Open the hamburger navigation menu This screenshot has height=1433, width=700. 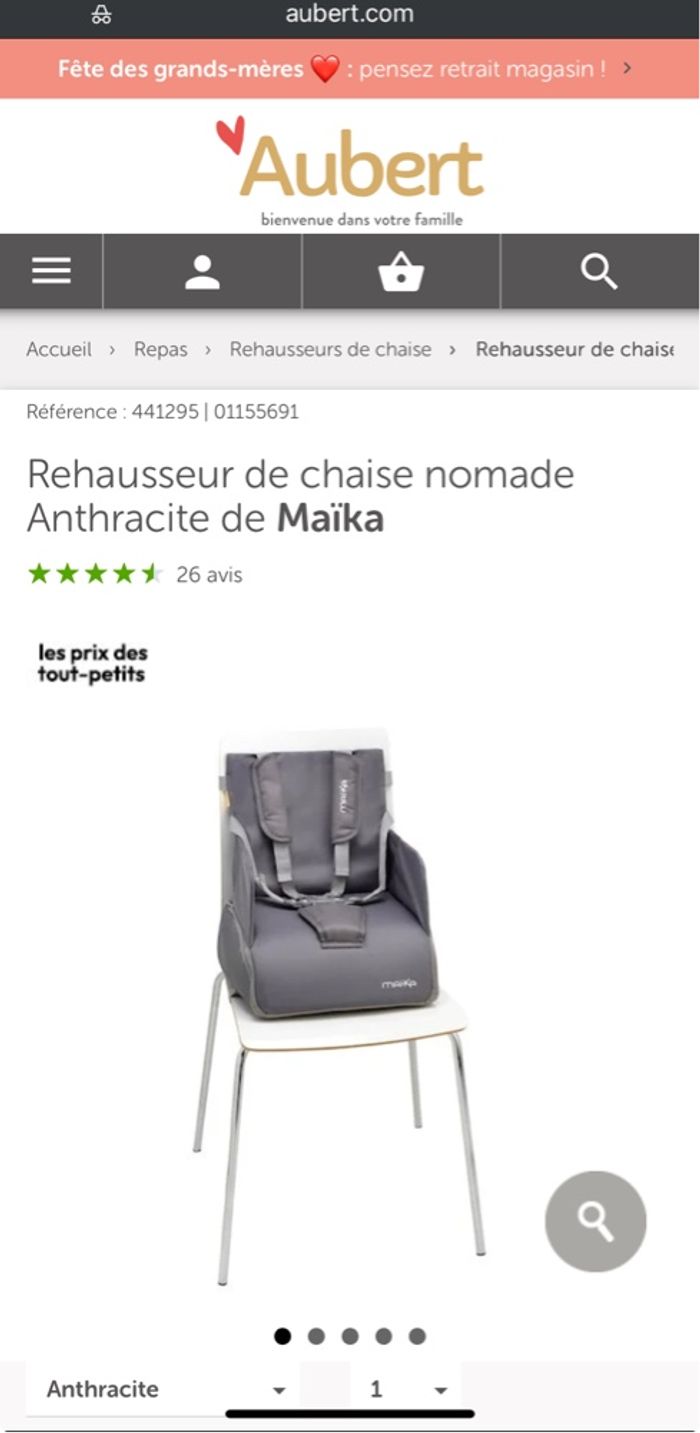click(51, 271)
